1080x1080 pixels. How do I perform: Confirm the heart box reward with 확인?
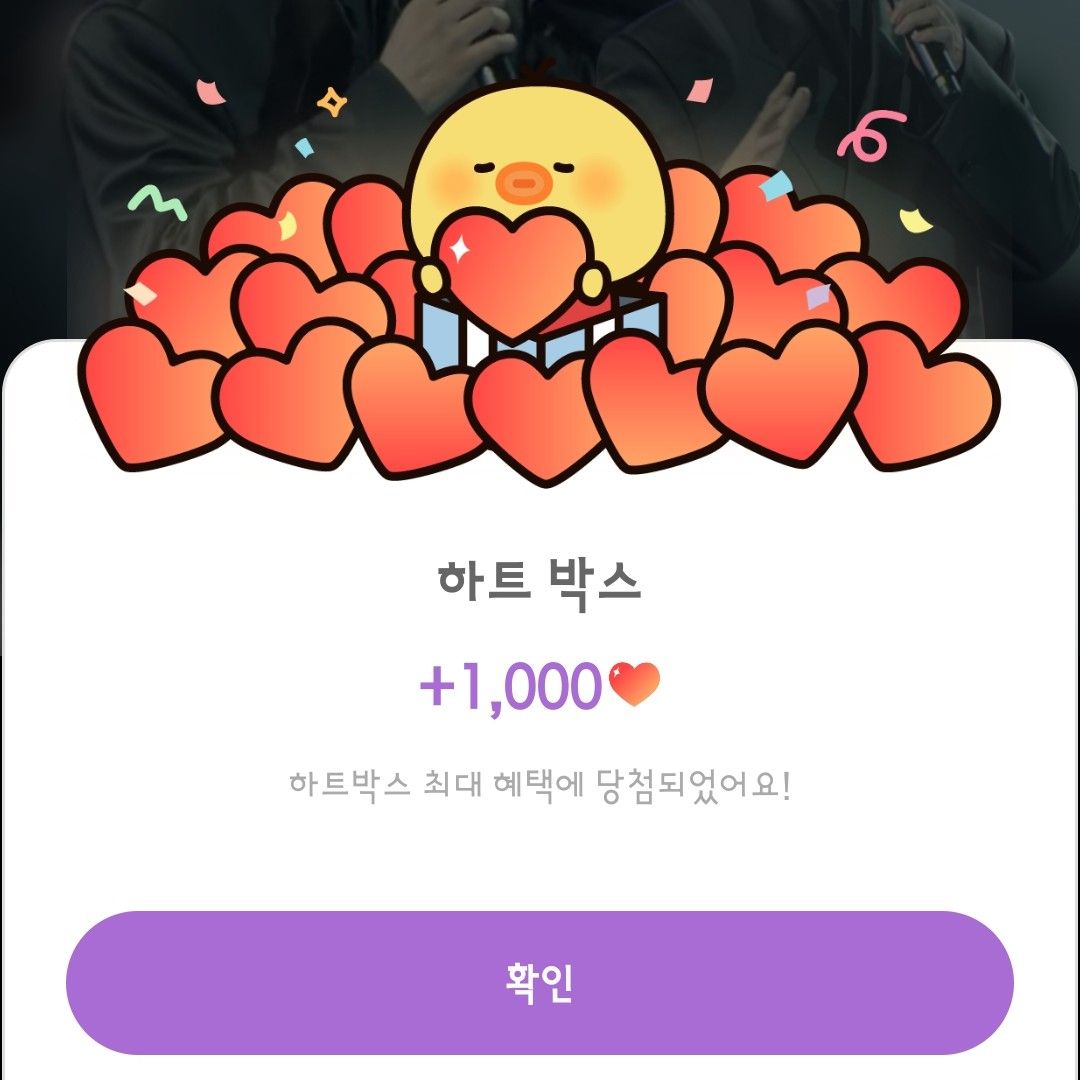540,983
